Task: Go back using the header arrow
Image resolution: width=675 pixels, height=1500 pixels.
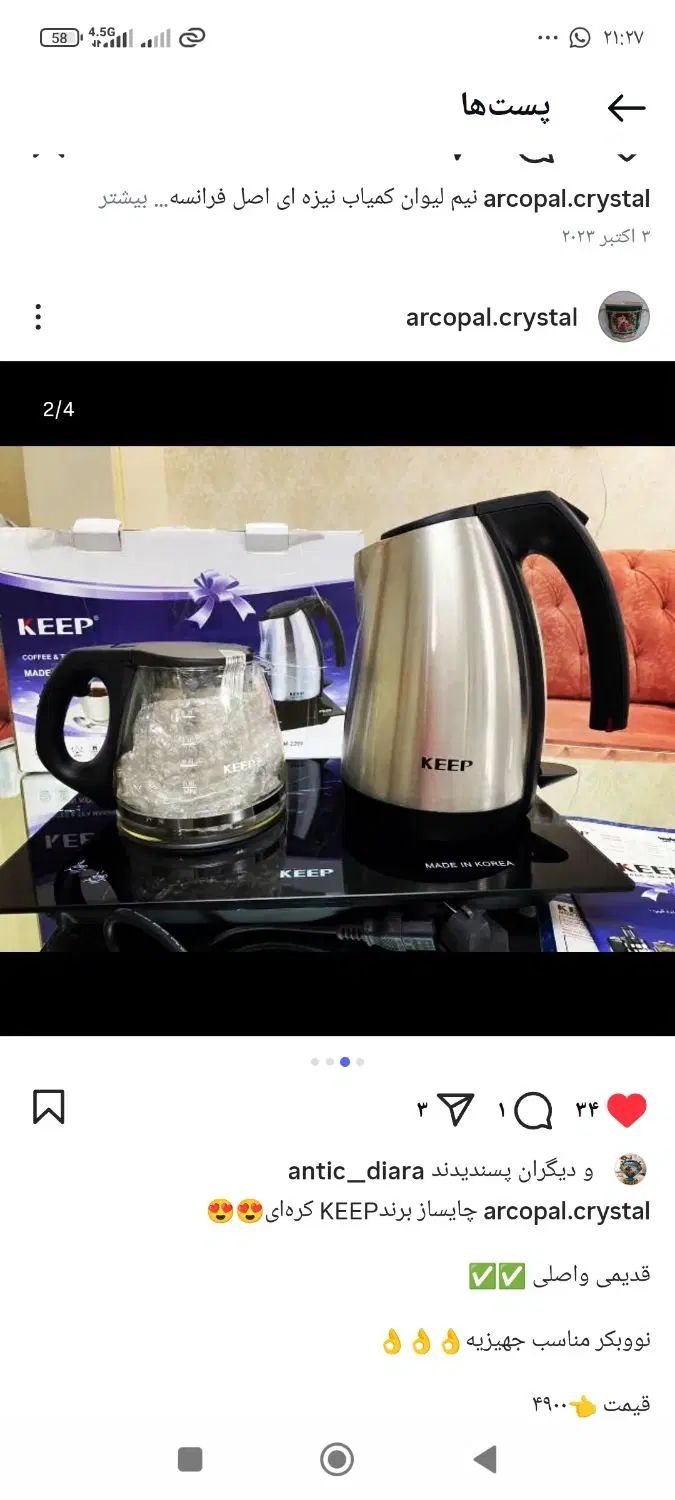Action: pyautogui.click(x=626, y=108)
